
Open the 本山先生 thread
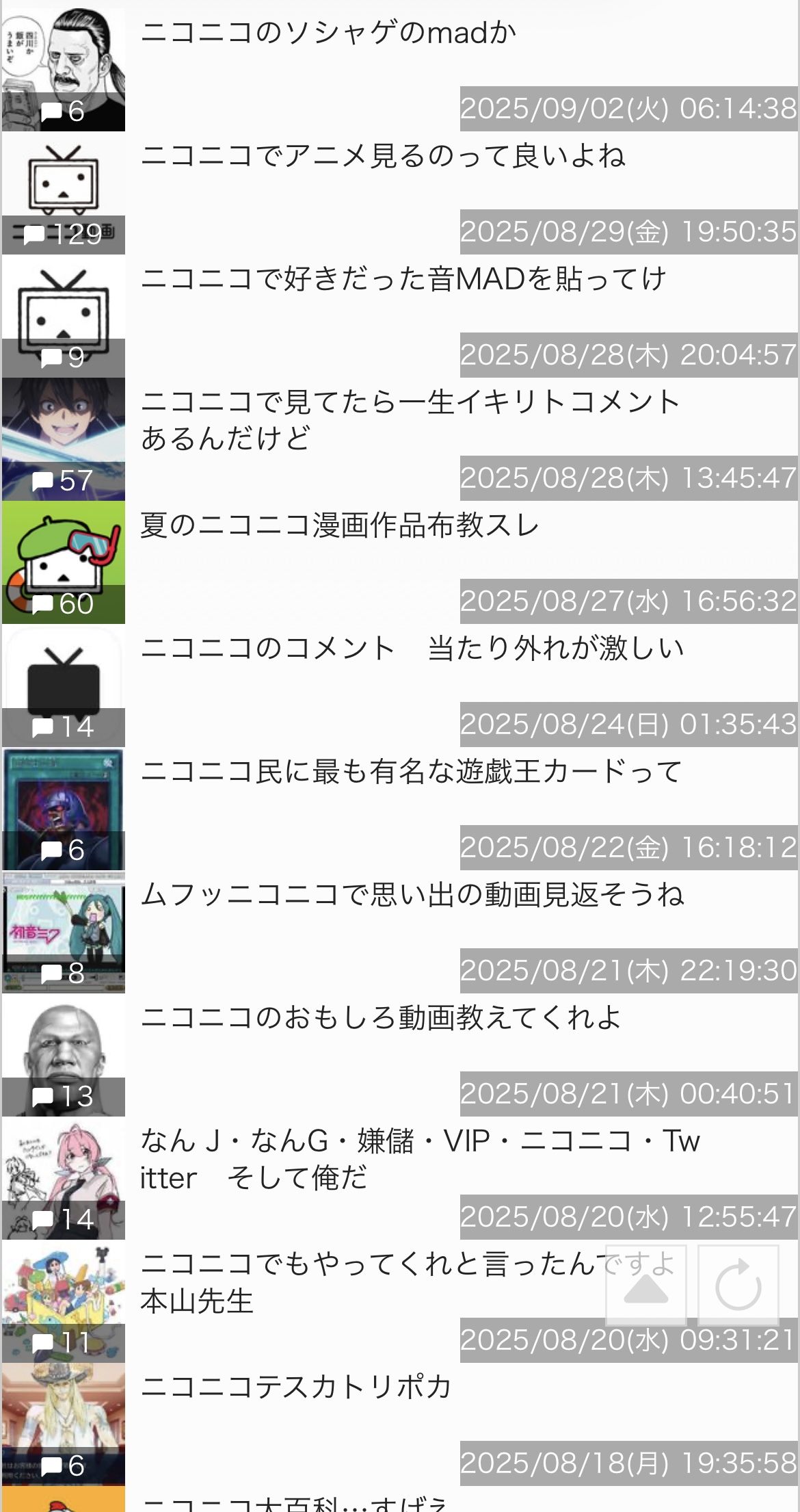[x=369, y=1281]
